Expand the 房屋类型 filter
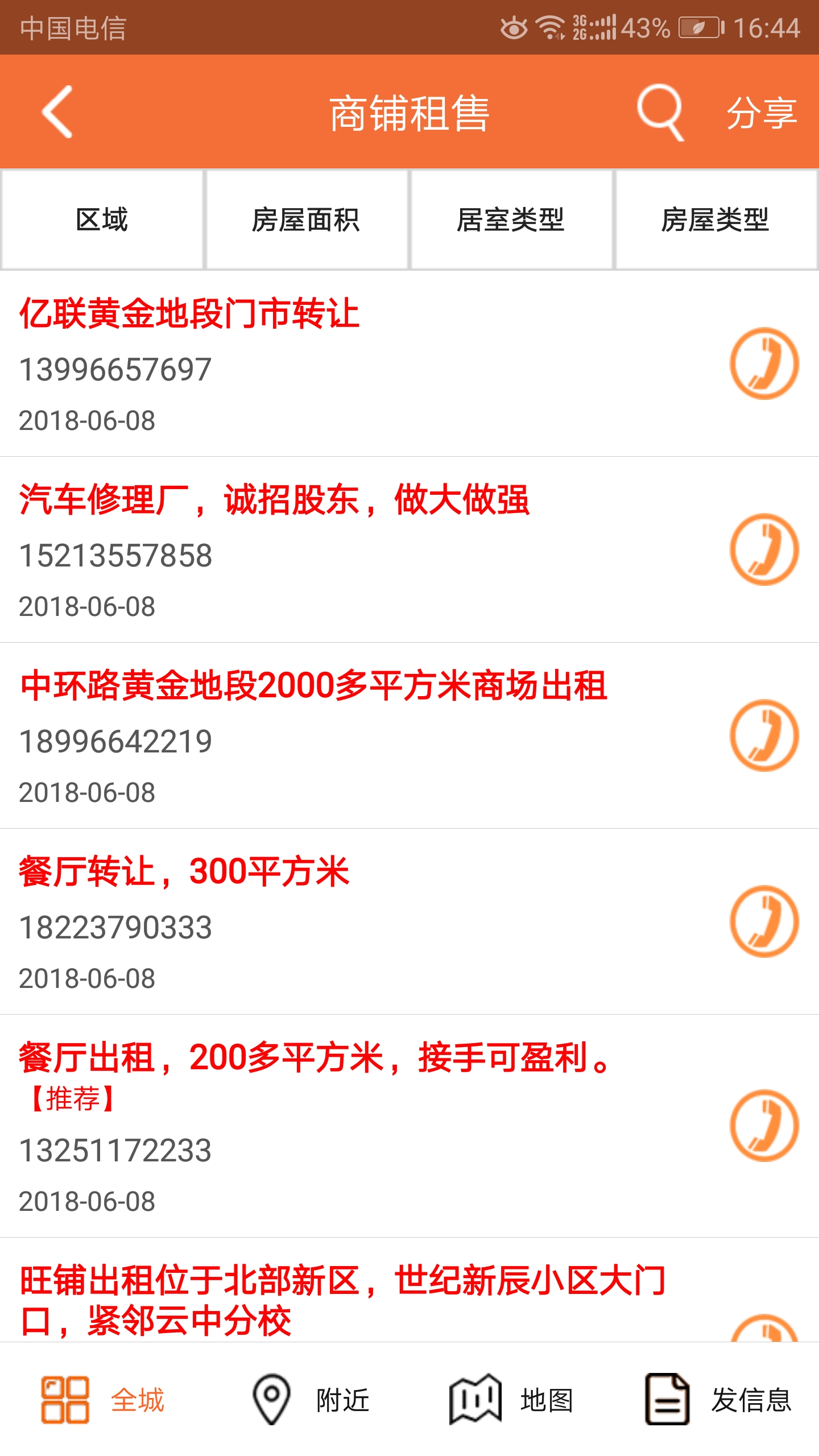The width and height of the screenshot is (819, 1456). point(716,220)
